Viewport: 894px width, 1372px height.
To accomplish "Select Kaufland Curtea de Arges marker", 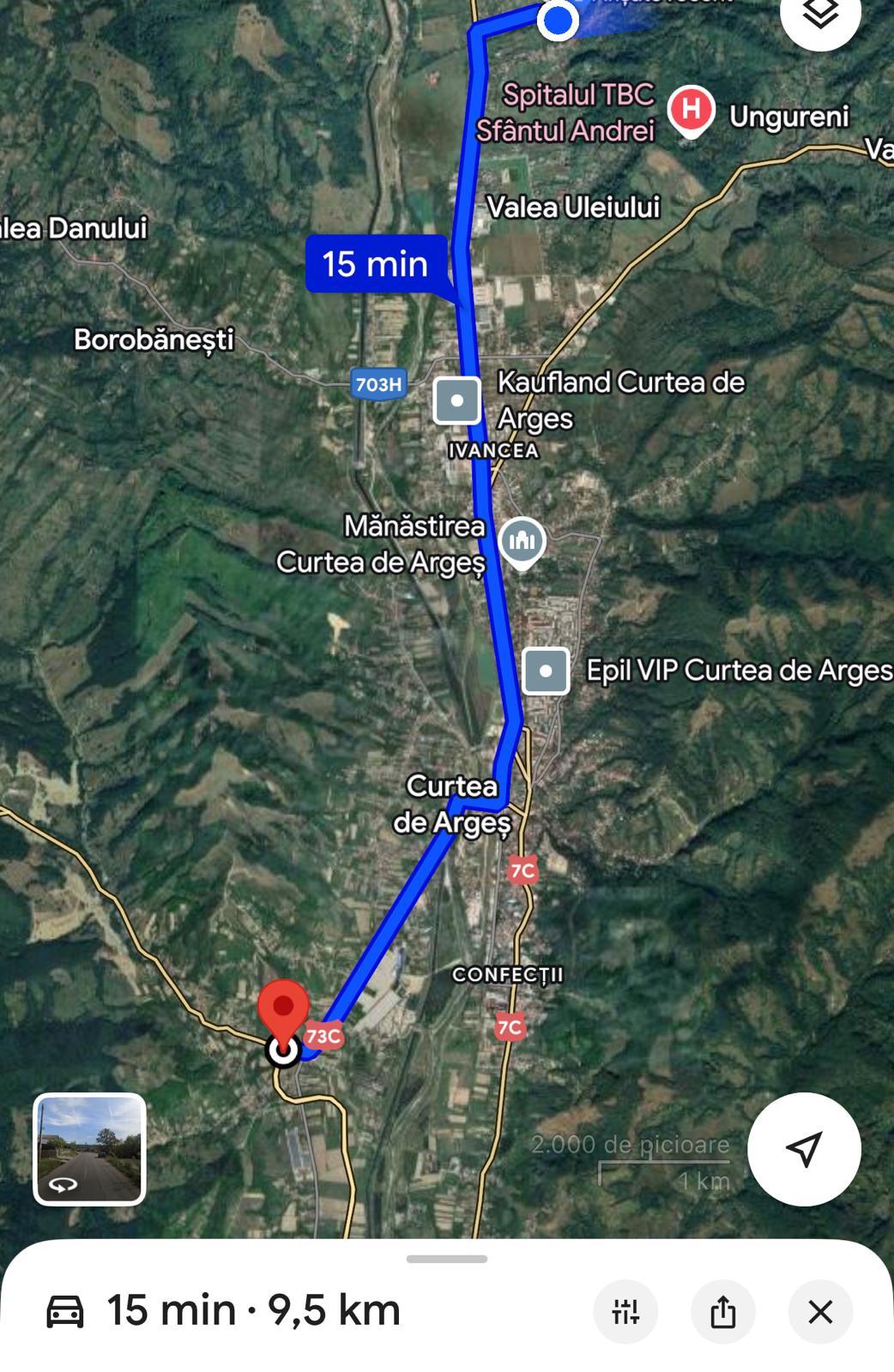I will pyautogui.click(x=456, y=400).
